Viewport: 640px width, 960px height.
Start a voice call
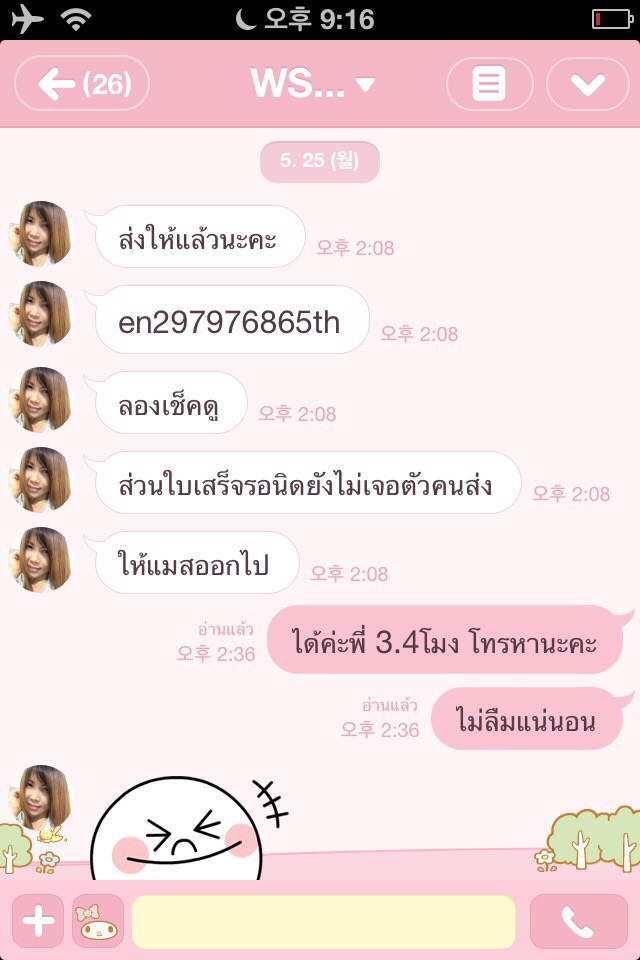coord(577,922)
